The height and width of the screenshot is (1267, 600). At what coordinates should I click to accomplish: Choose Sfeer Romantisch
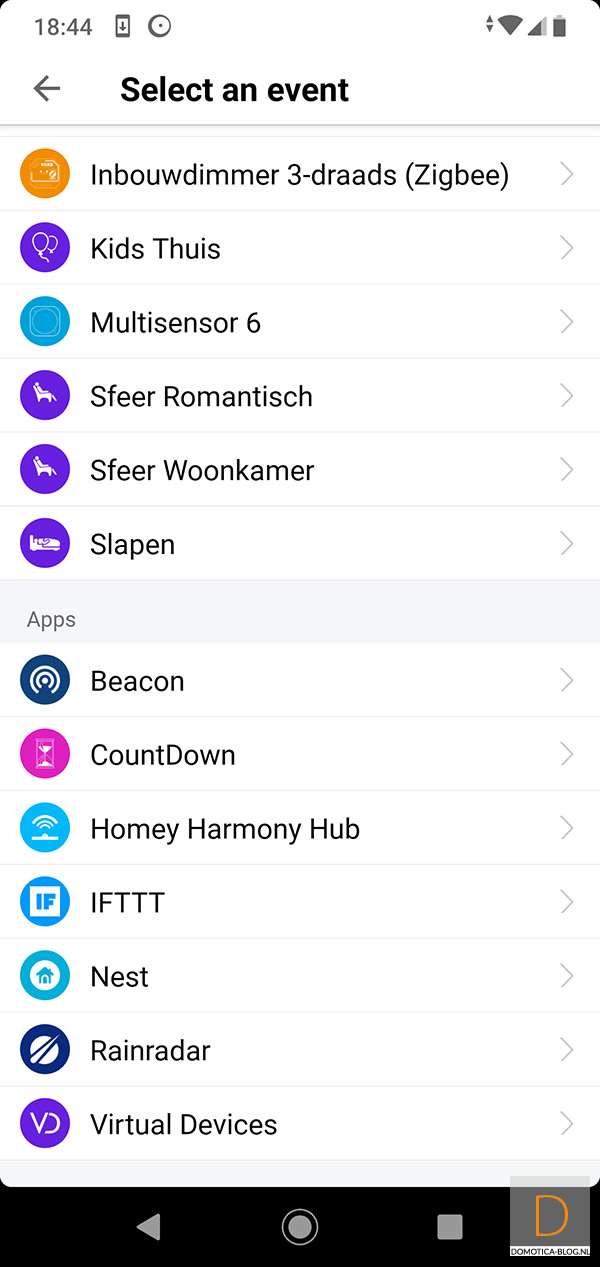(x=299, y=396)
